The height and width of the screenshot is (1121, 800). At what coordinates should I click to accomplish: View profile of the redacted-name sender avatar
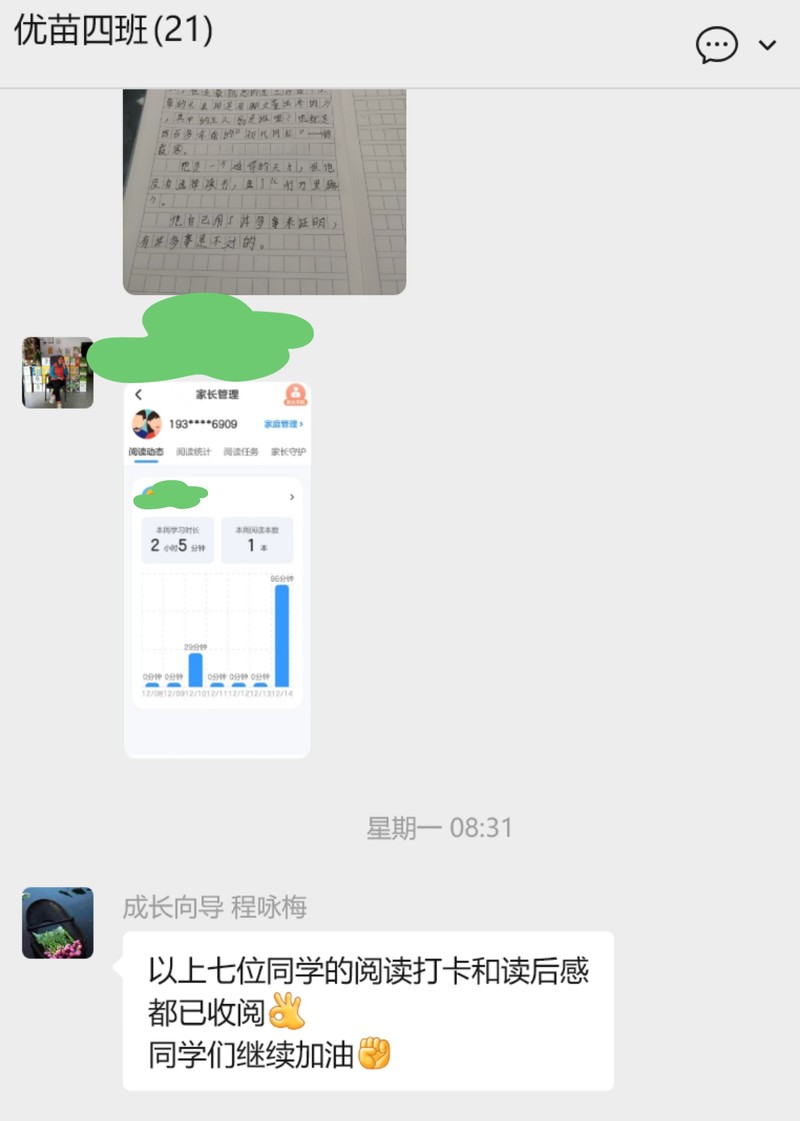click(58, 372)
